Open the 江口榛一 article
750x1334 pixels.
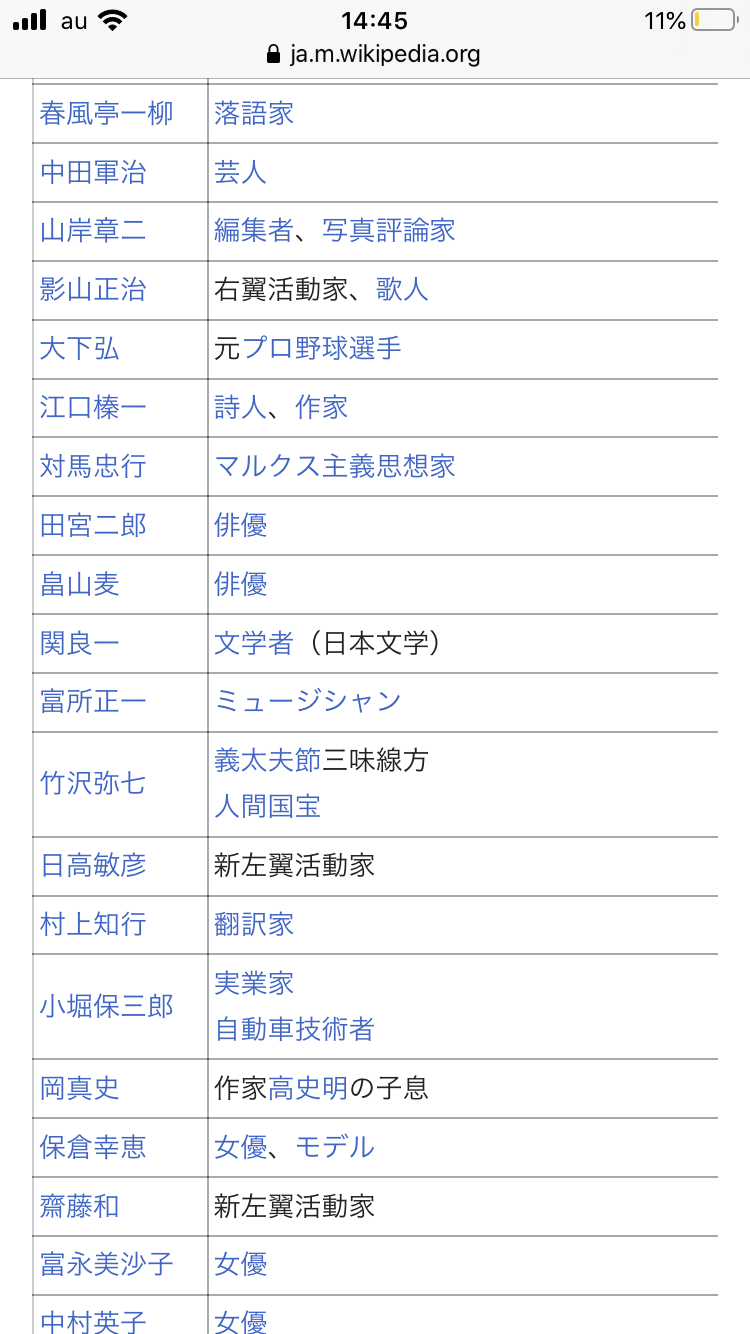click(x=93, y=408)
